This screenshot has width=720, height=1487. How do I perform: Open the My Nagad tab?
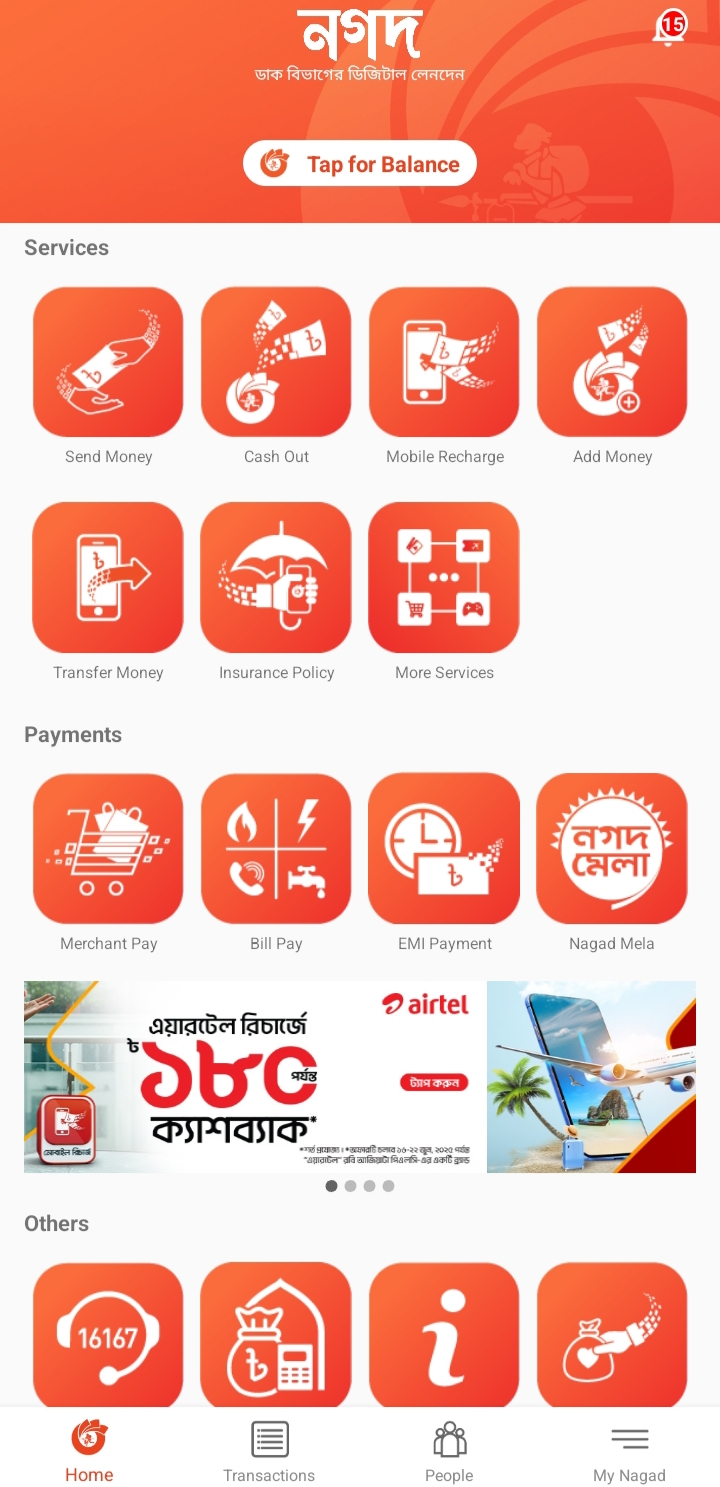pos(629,1452)
